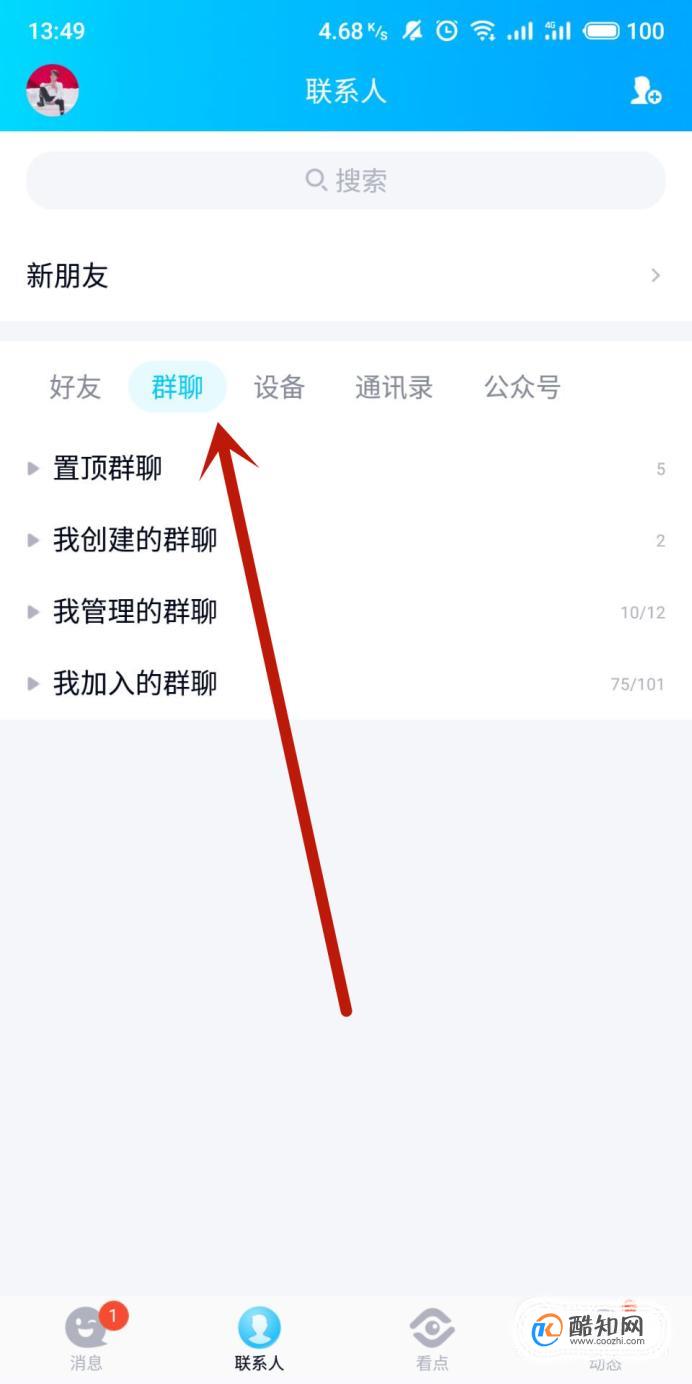Switch to the 设备 tab

pyautogui.click(x=278, y=387)
